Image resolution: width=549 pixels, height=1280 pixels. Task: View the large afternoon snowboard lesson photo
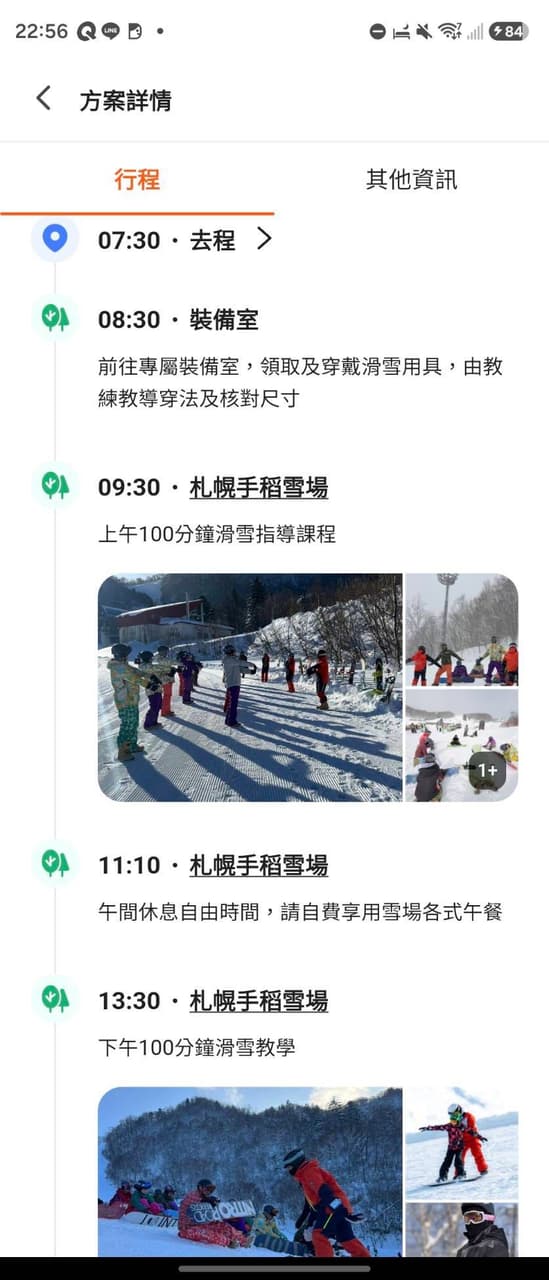coord(250,1171)
